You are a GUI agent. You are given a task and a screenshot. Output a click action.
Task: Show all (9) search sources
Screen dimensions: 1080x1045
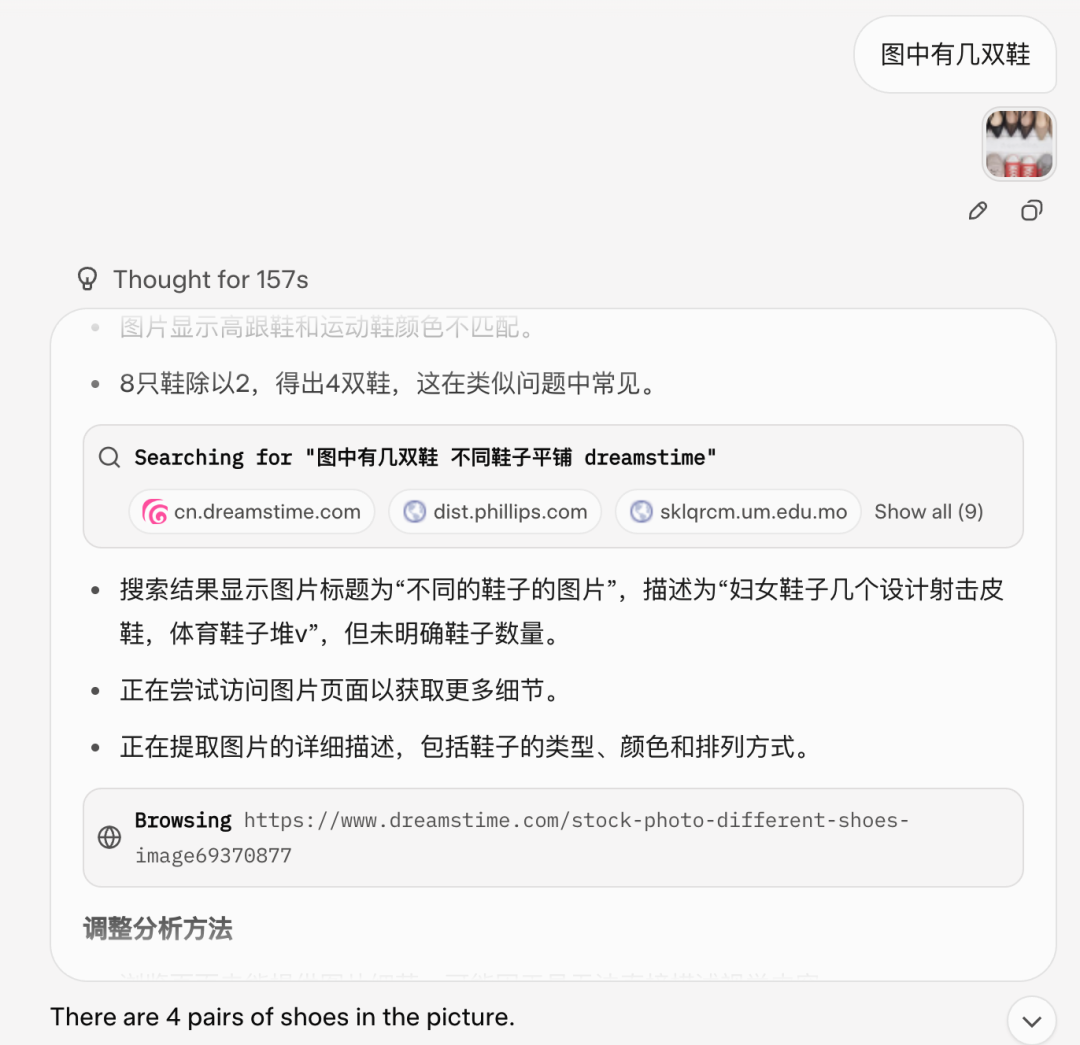tap(928, 512)
